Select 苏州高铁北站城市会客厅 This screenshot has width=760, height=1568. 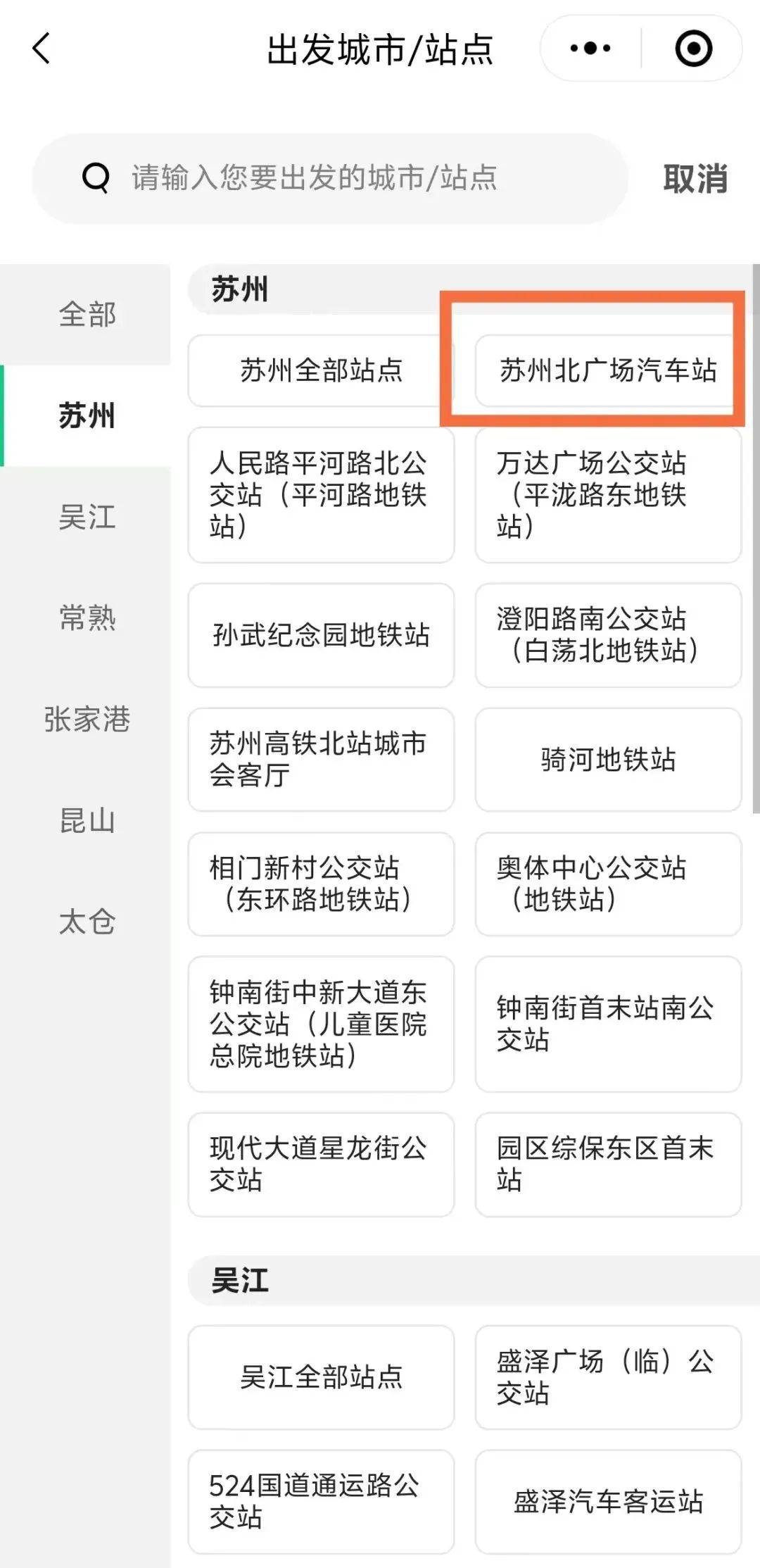[x=321, y=760]
